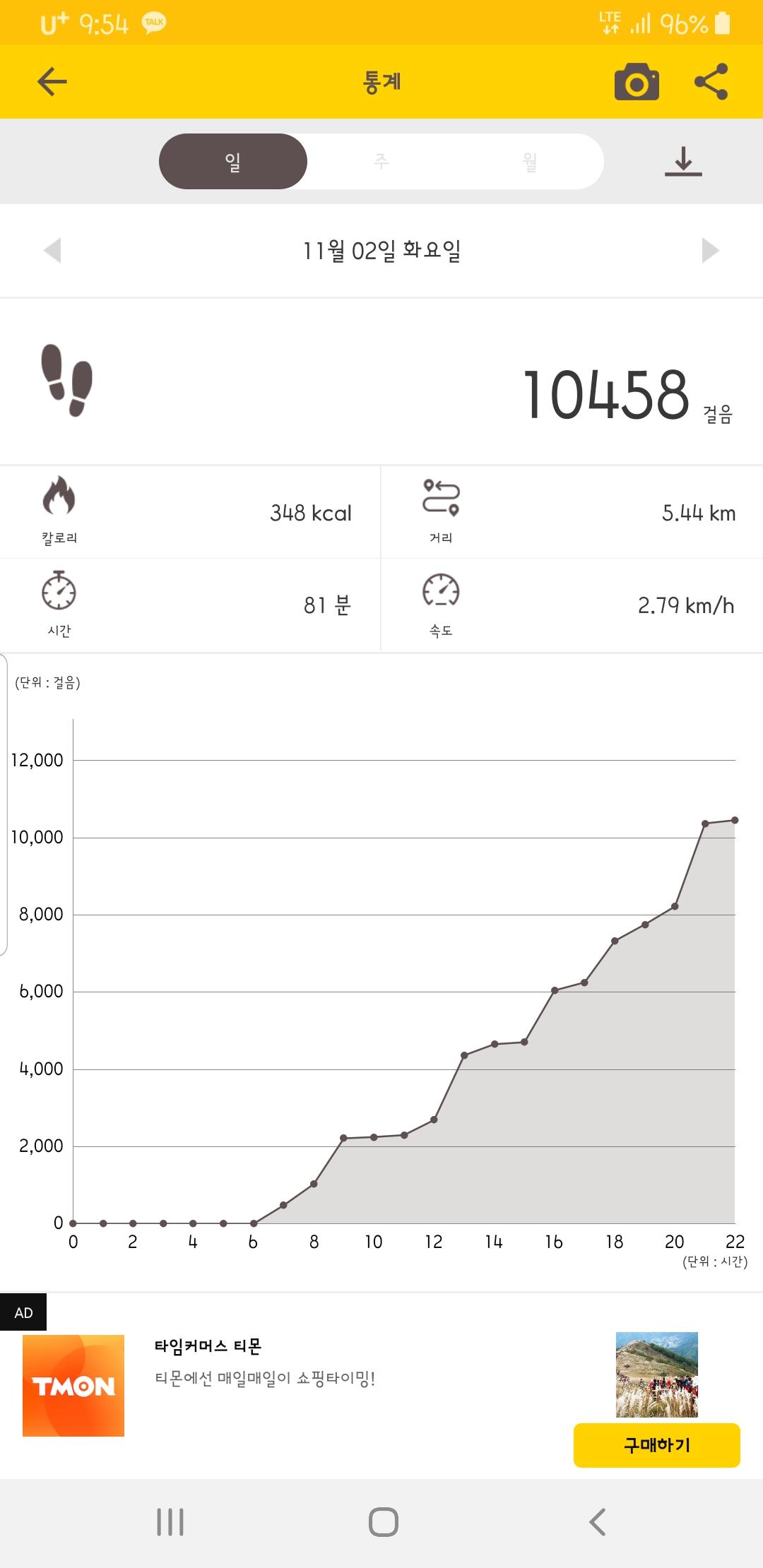Open recent apps in the navigation bar

point(170,1522)
